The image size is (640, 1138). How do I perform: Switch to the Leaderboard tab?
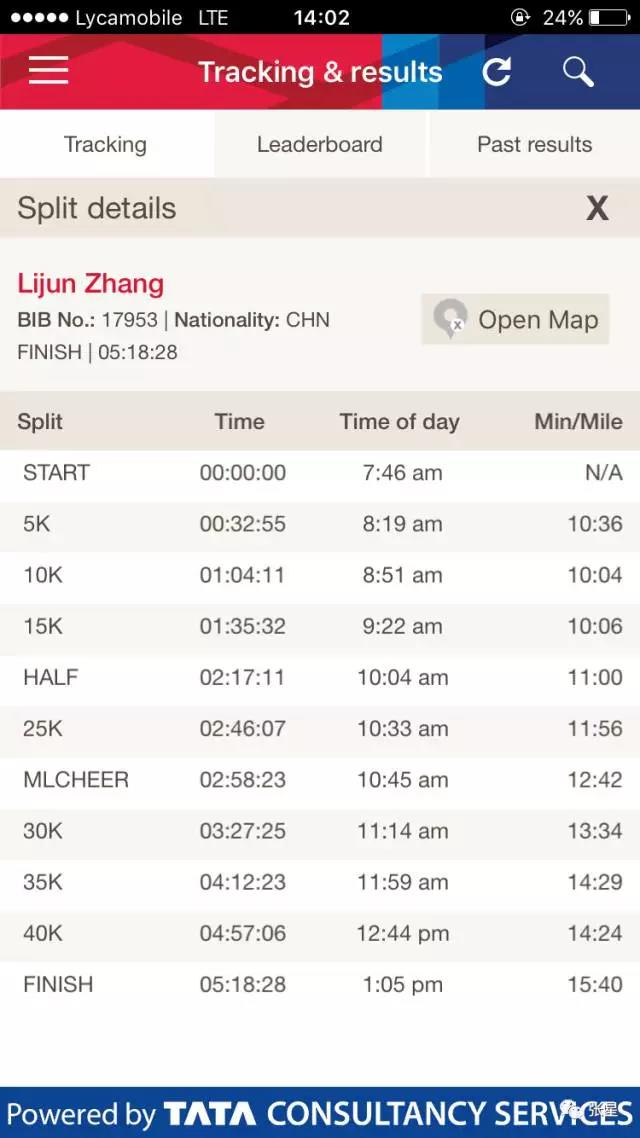pos(320,144)
